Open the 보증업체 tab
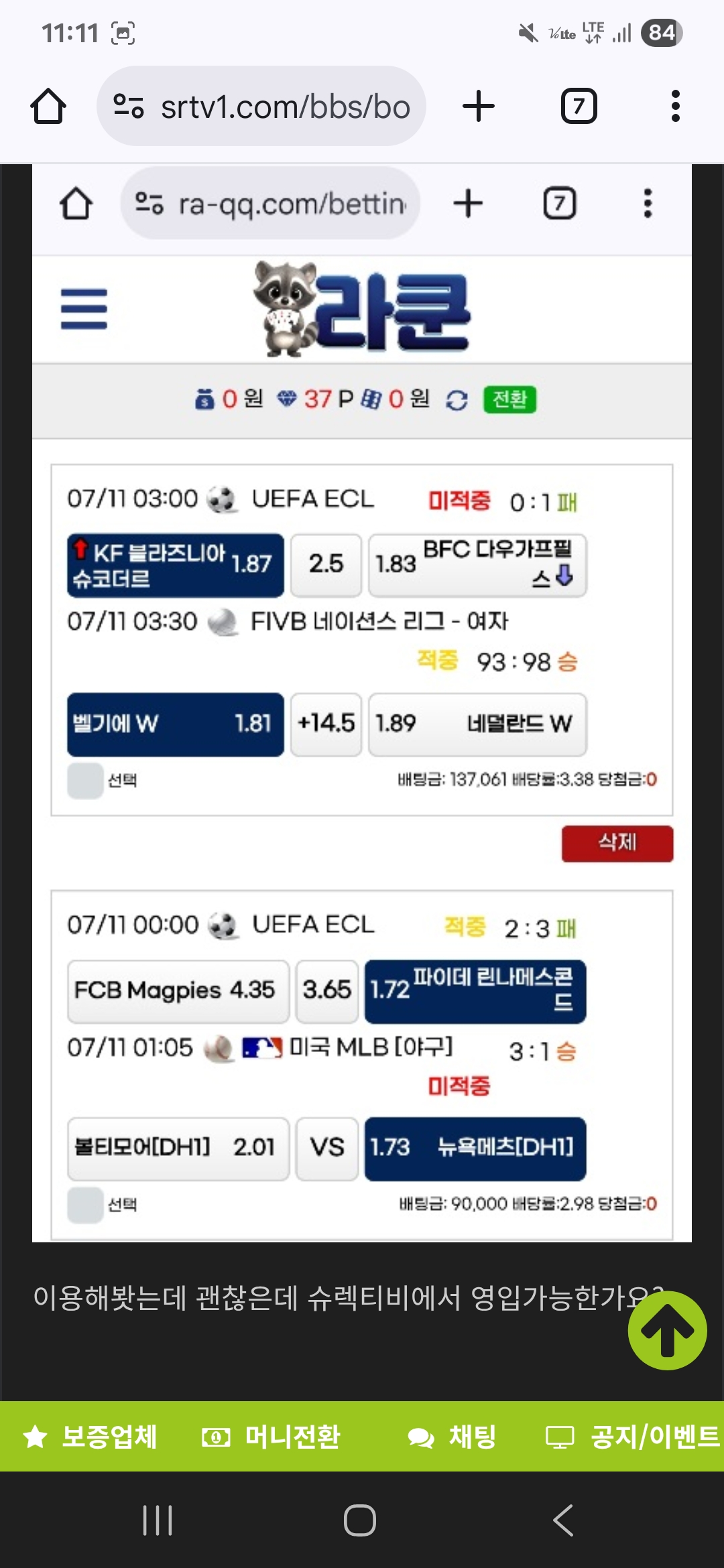 click(x=90, y=1437)
